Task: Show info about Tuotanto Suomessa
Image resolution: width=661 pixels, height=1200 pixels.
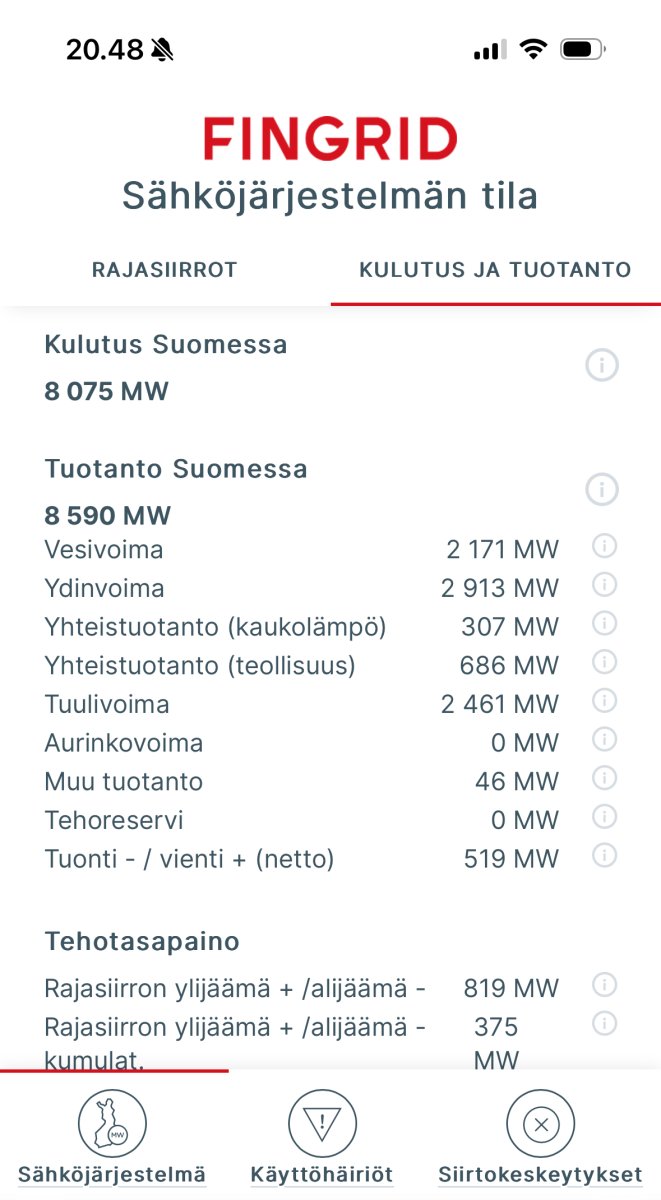Action: 602,489
